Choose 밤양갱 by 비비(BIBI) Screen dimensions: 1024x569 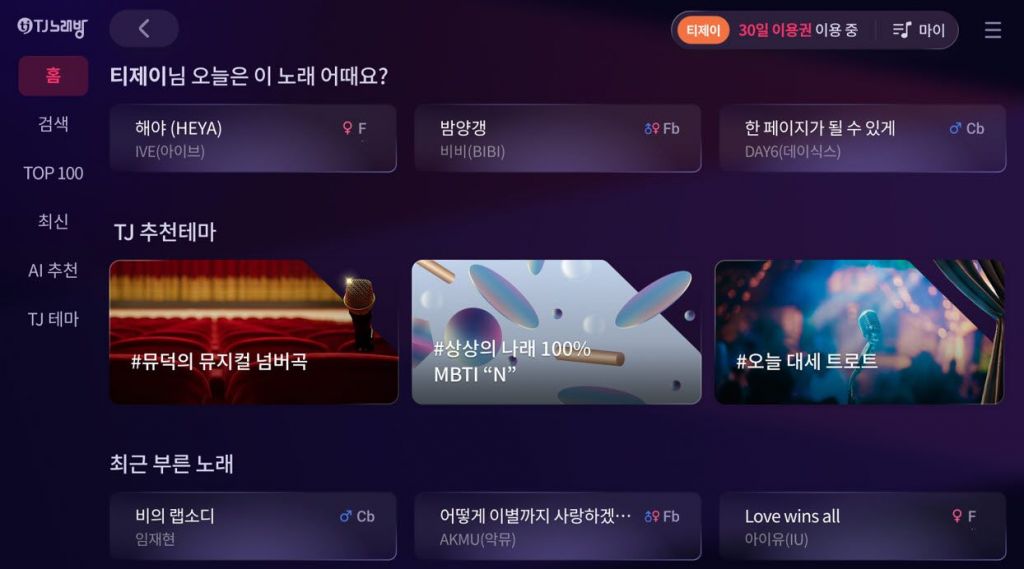[557, 139]
